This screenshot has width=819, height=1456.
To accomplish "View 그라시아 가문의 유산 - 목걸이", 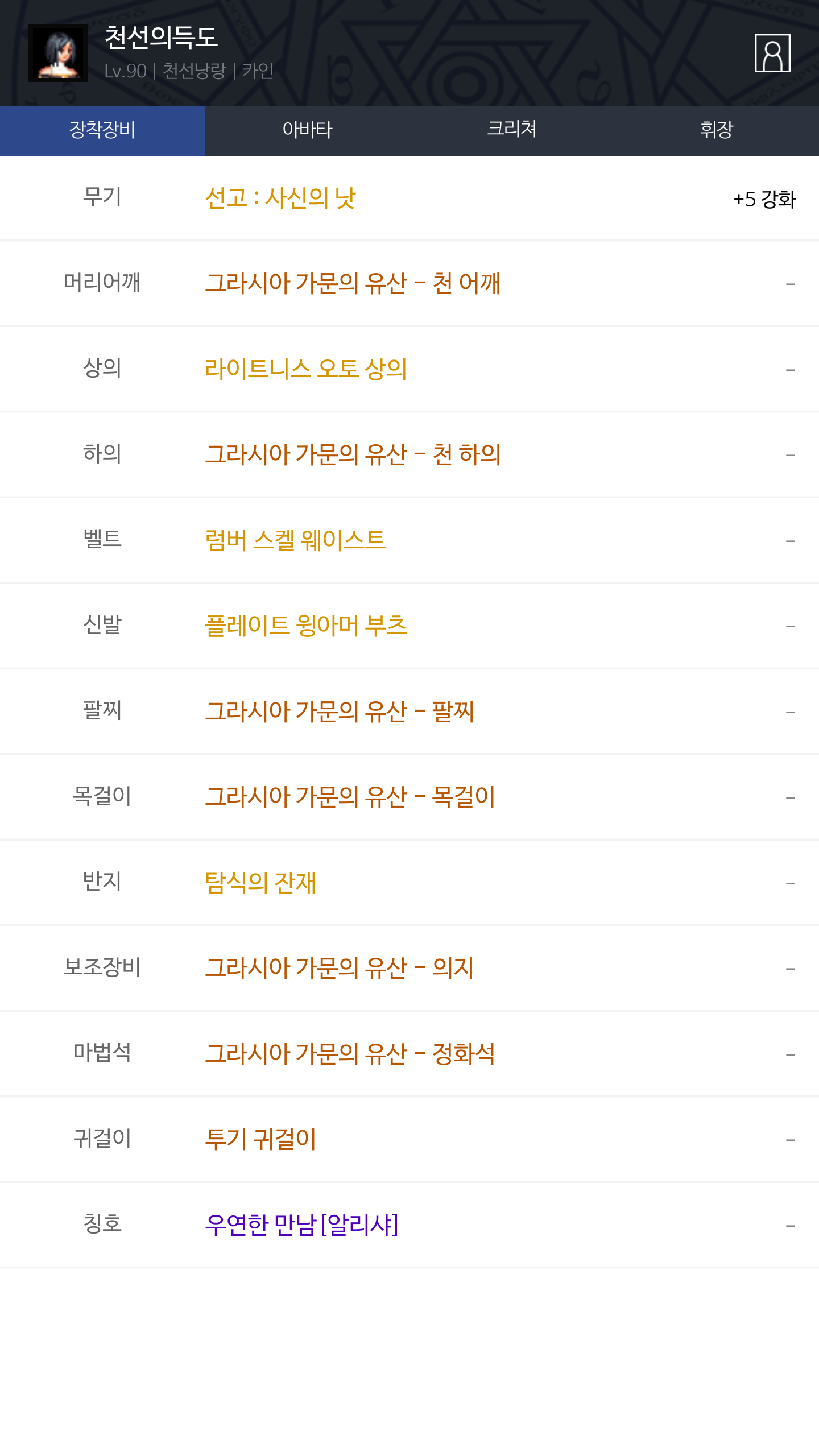I will pyautogui.click(x=350, y=797).
